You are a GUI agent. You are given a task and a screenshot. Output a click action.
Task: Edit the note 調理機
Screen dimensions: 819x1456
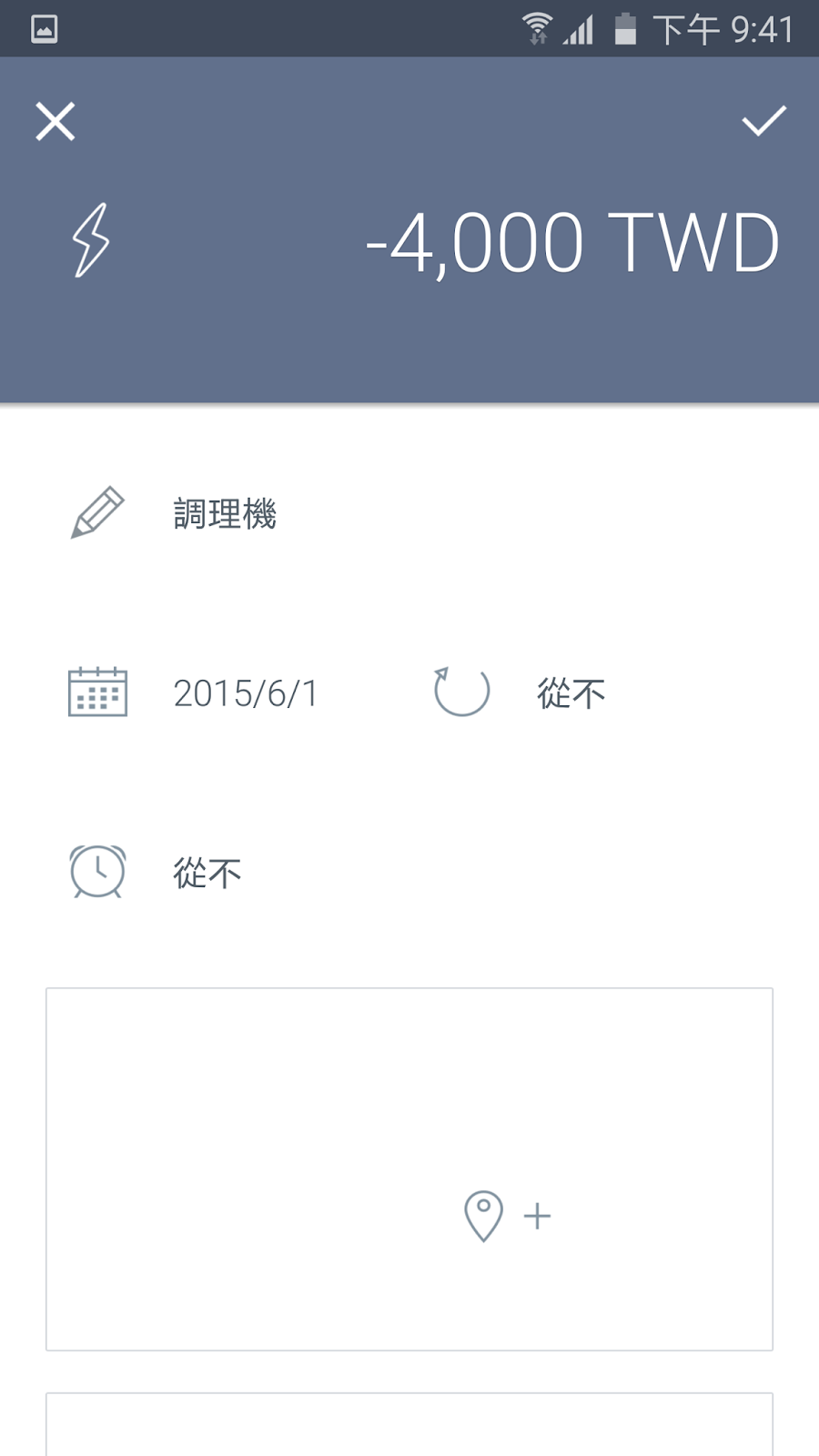pos(225,514)
